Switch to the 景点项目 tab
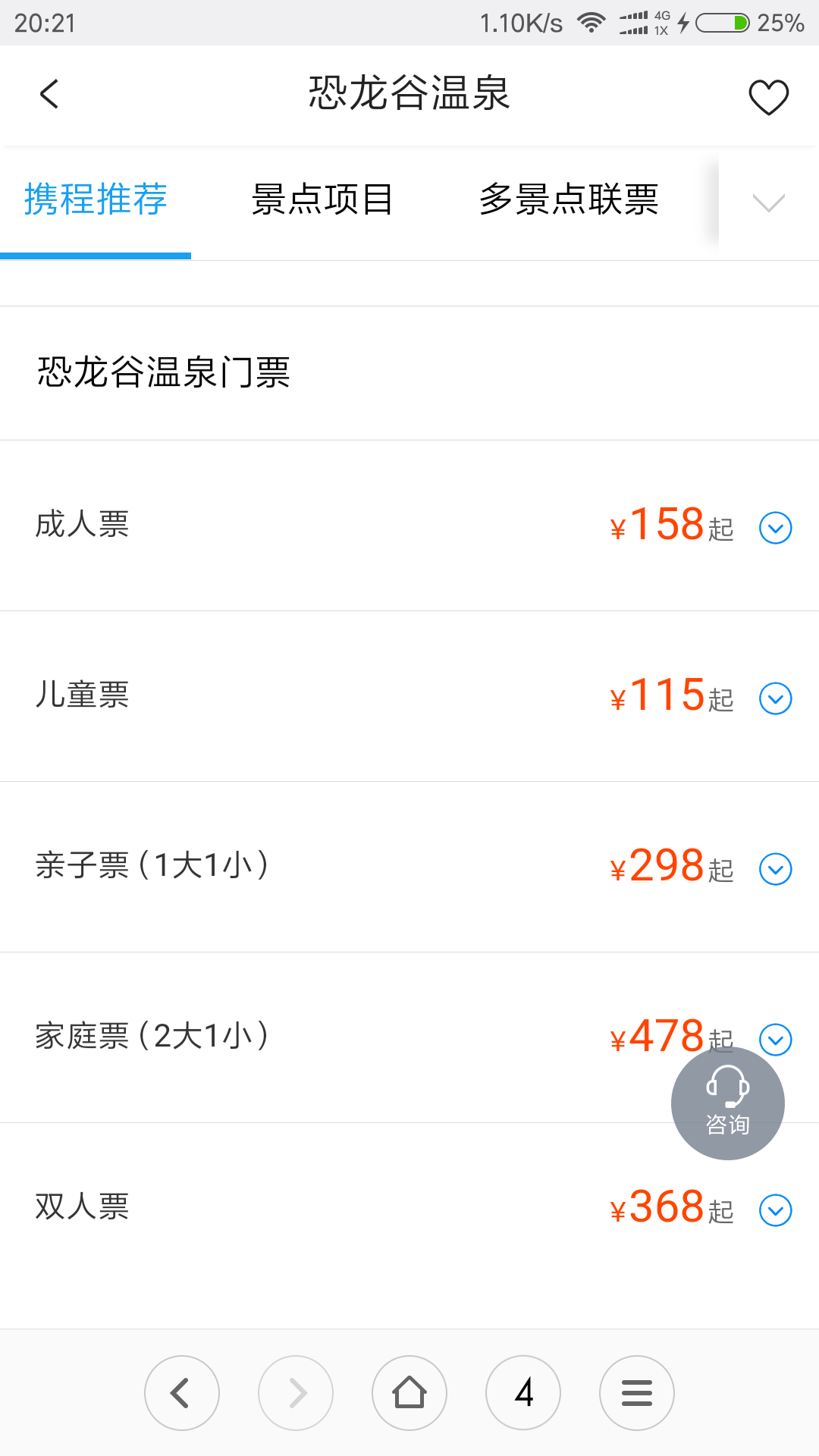The height and width of the screenshot is (1456, 819). coord(322,199)
